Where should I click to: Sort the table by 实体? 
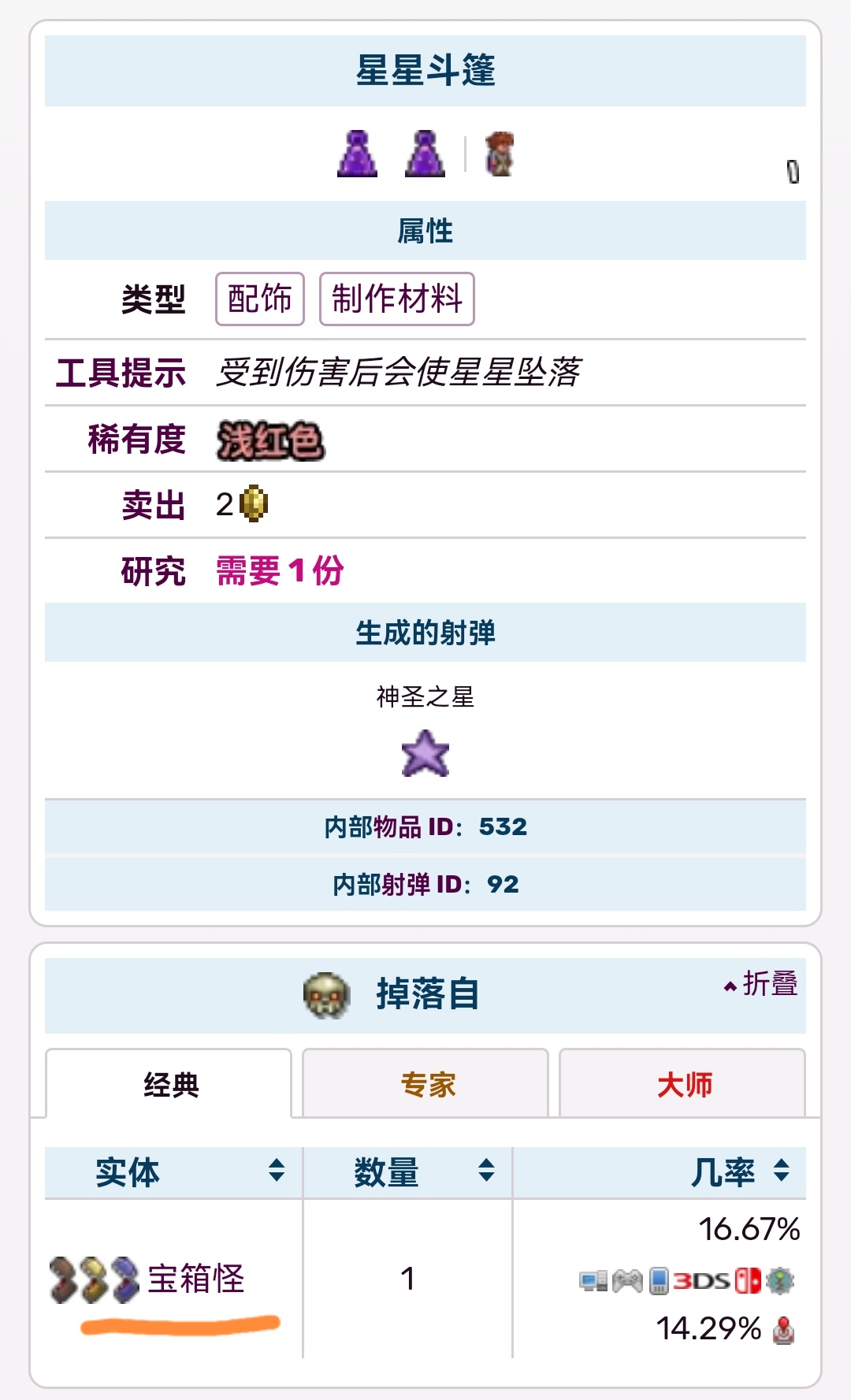[x=173, y=1172]
